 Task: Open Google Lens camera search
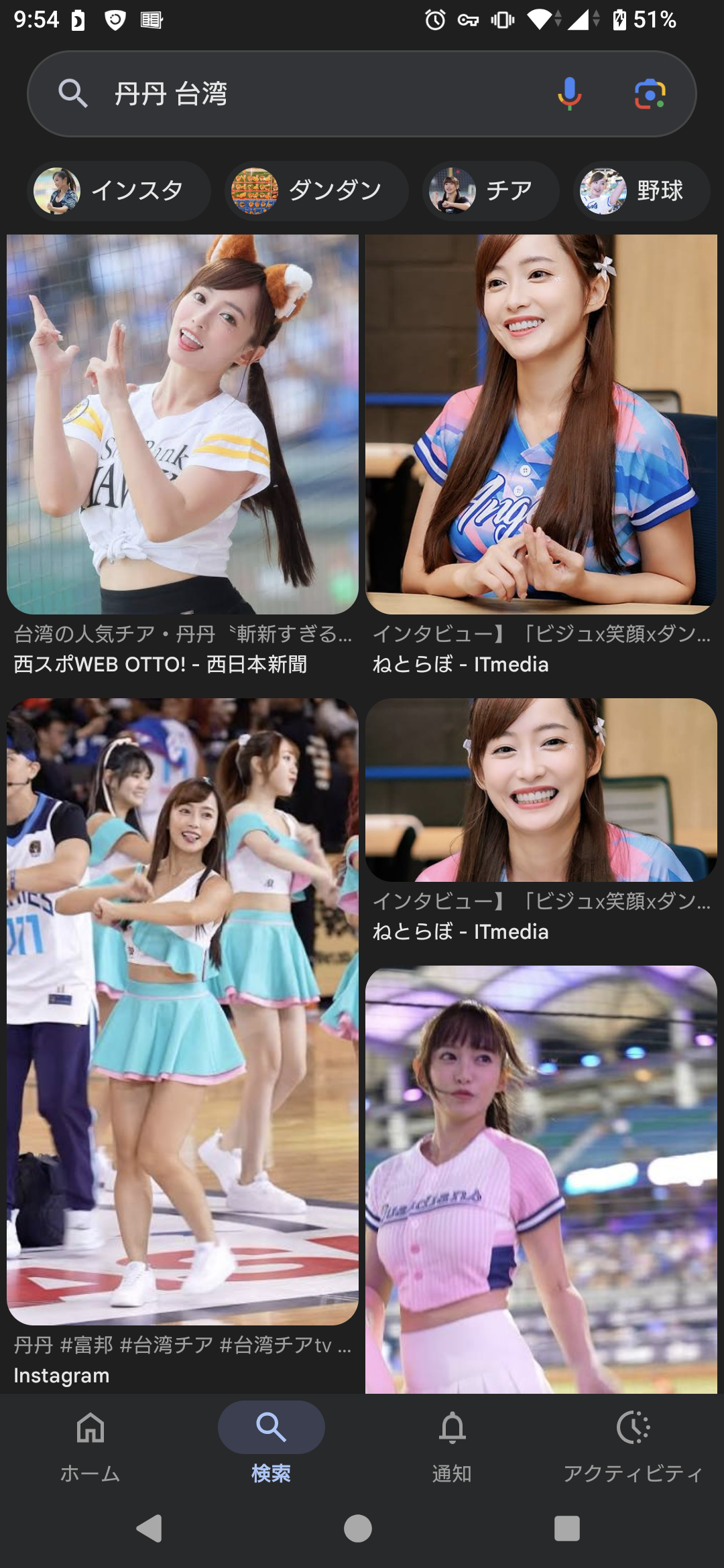650,94
